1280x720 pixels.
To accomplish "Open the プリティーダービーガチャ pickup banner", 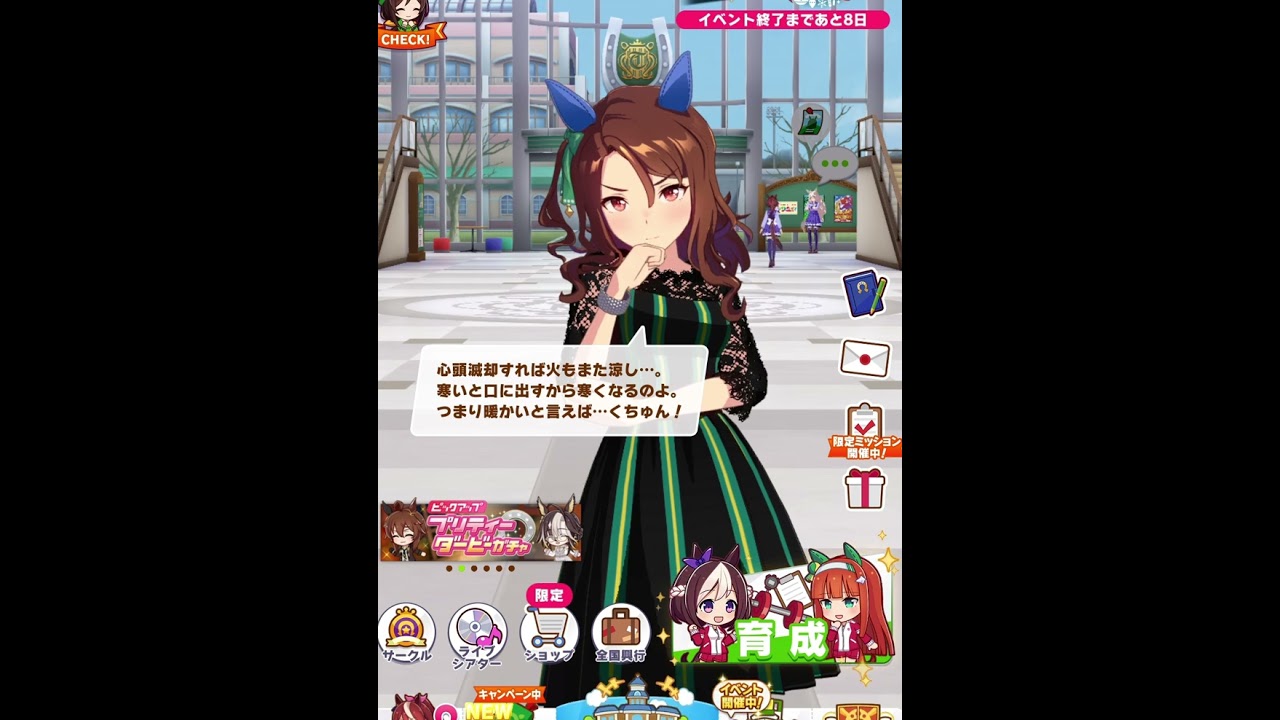I will [480, 531].
